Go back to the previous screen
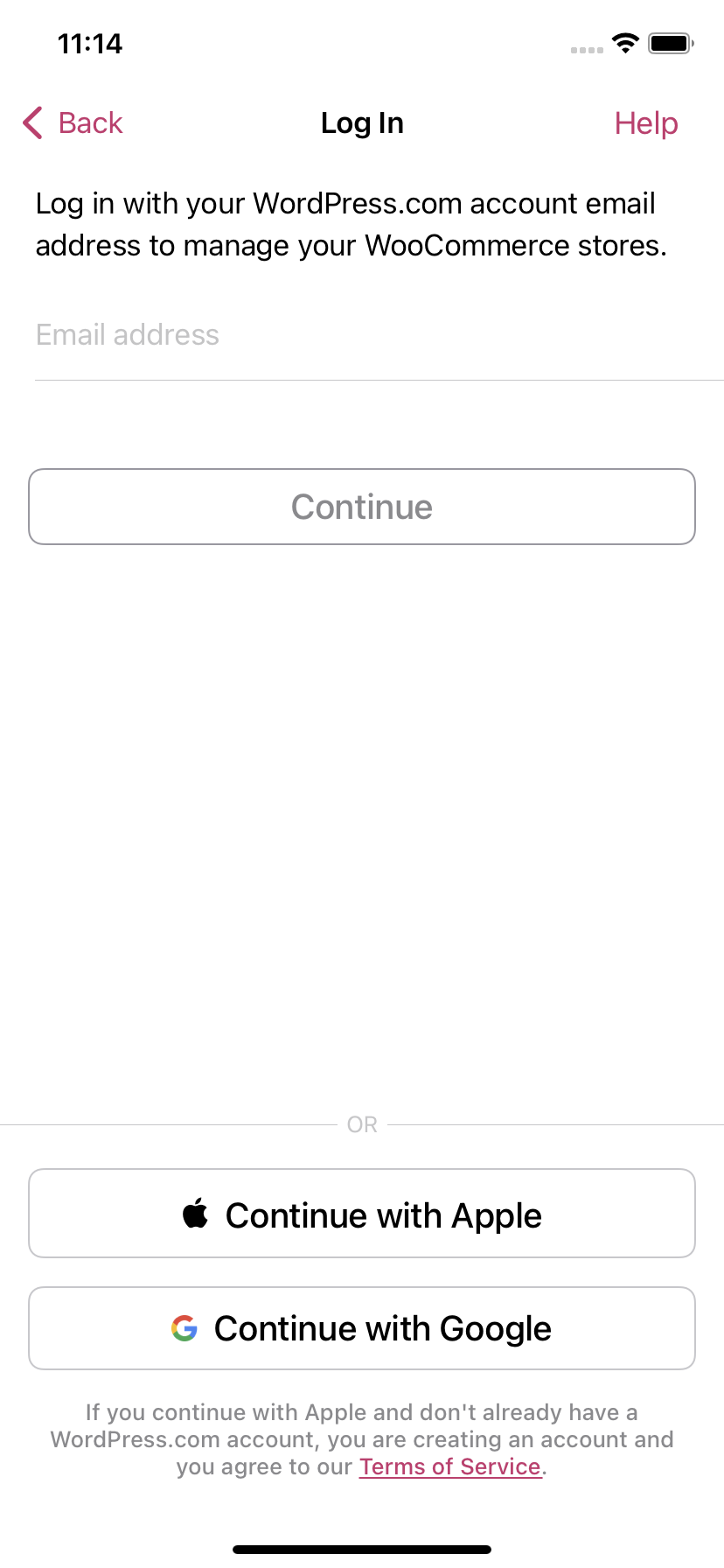The width and height of the screenshot is (724, 1568). [73, 123]
